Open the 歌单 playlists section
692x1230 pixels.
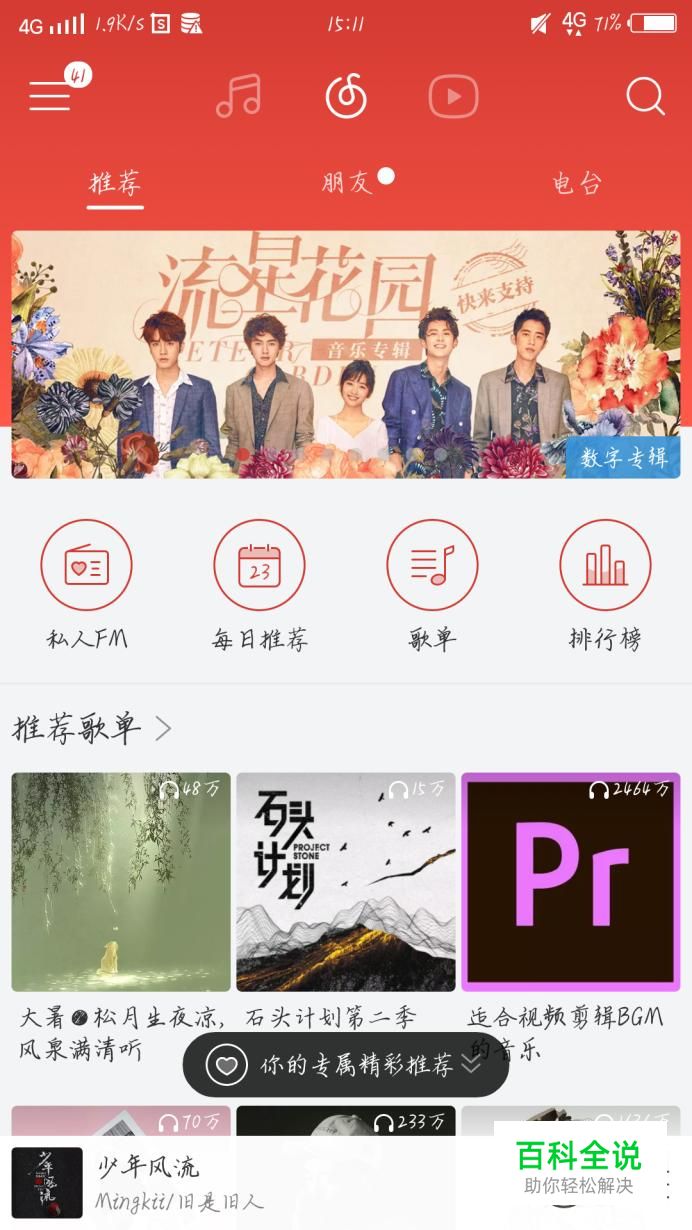coord(432,566)
